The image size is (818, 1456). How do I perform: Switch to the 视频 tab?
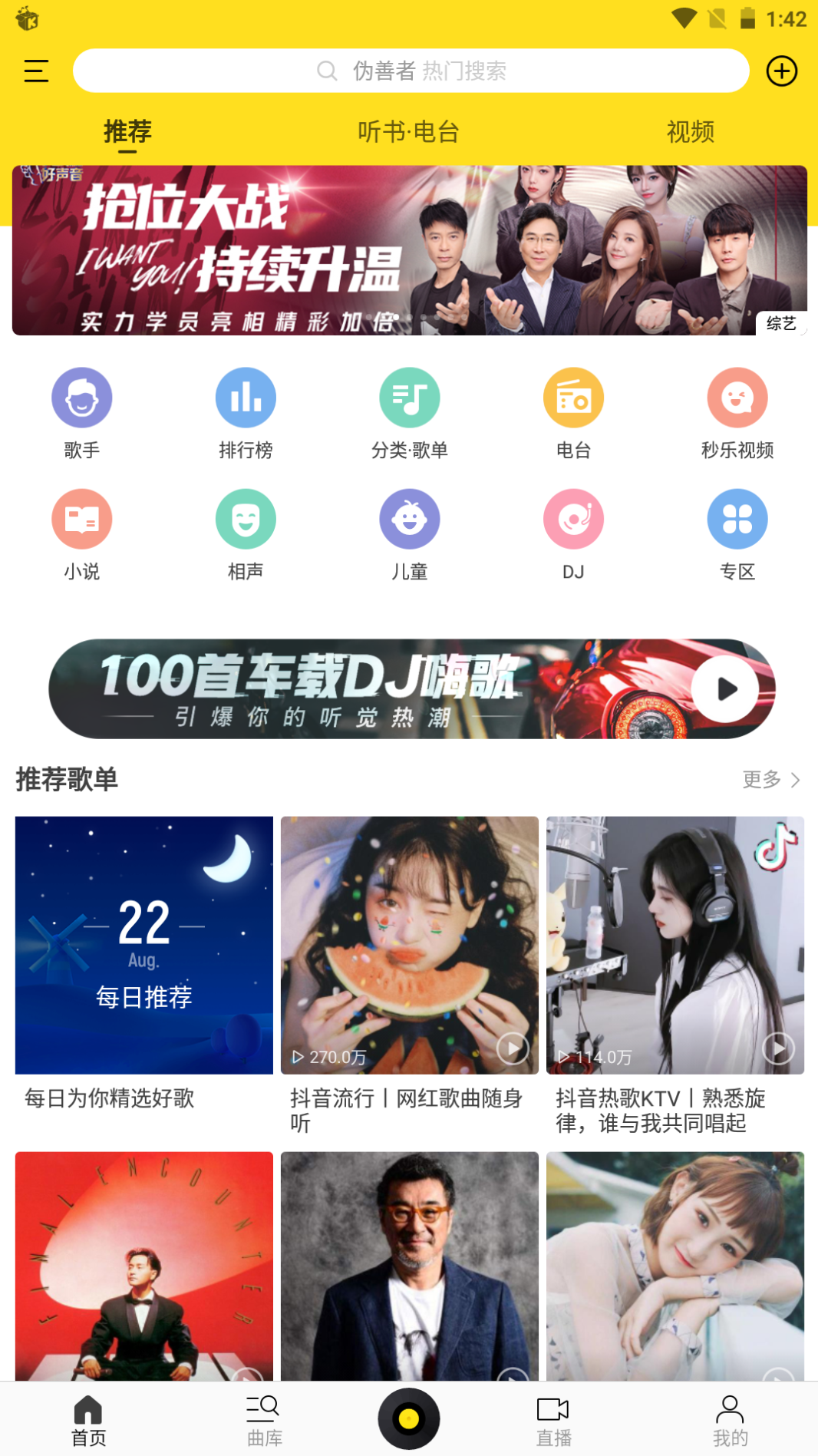coord(690,132)
